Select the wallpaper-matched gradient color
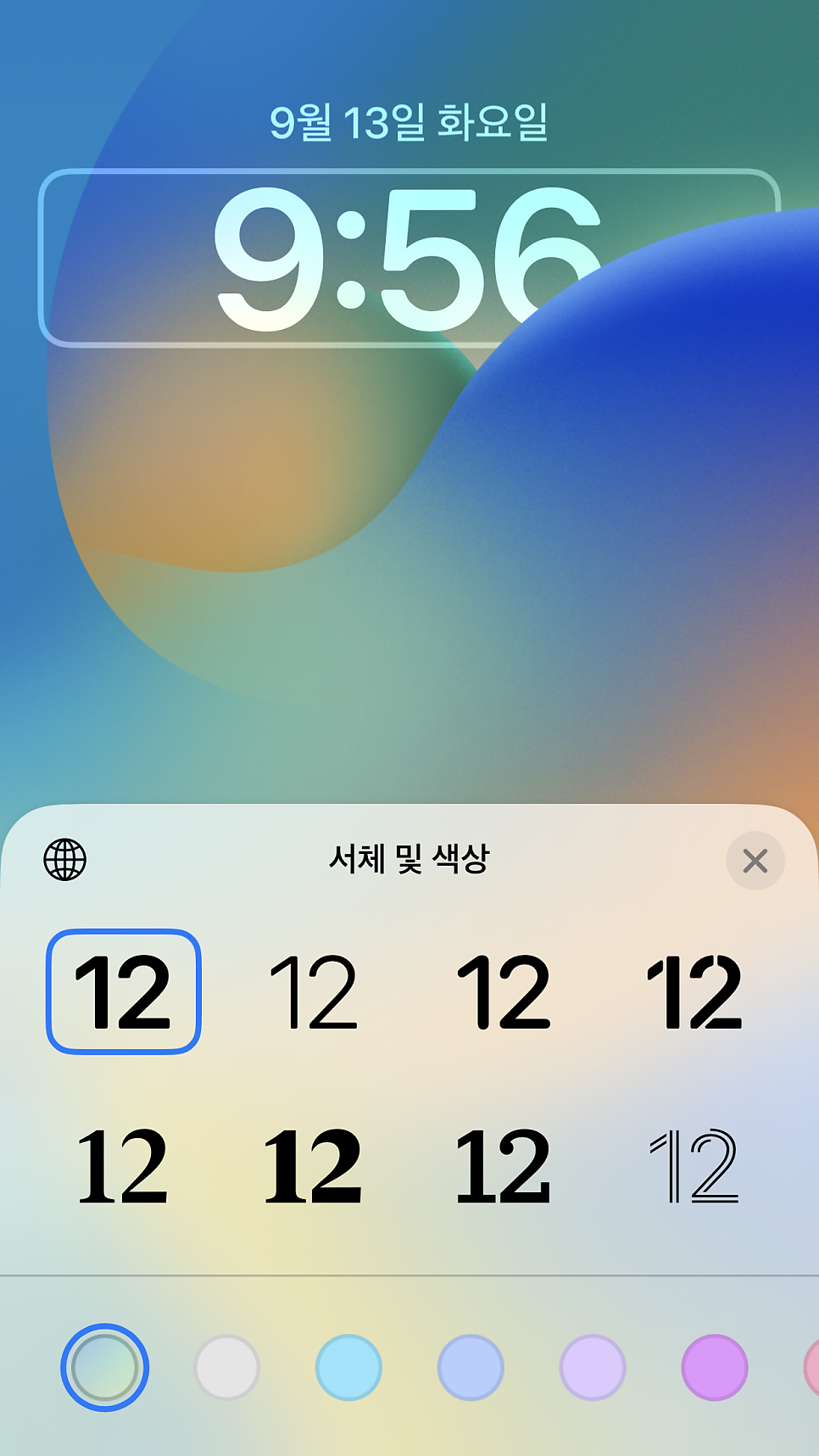Screen dimensions: 819x1456 pos(104,1367)
